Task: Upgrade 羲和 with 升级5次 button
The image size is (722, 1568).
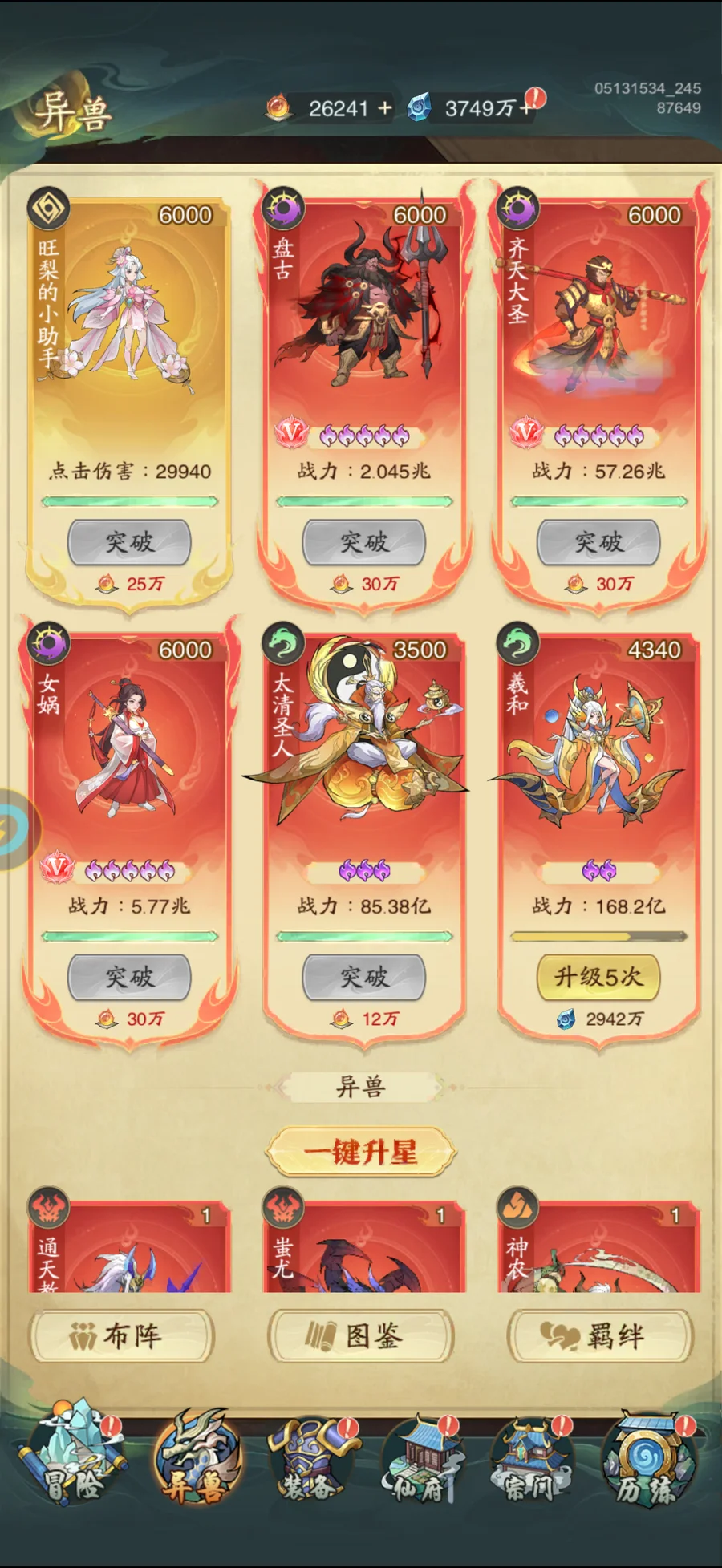Action: click(x=598, y=977)
